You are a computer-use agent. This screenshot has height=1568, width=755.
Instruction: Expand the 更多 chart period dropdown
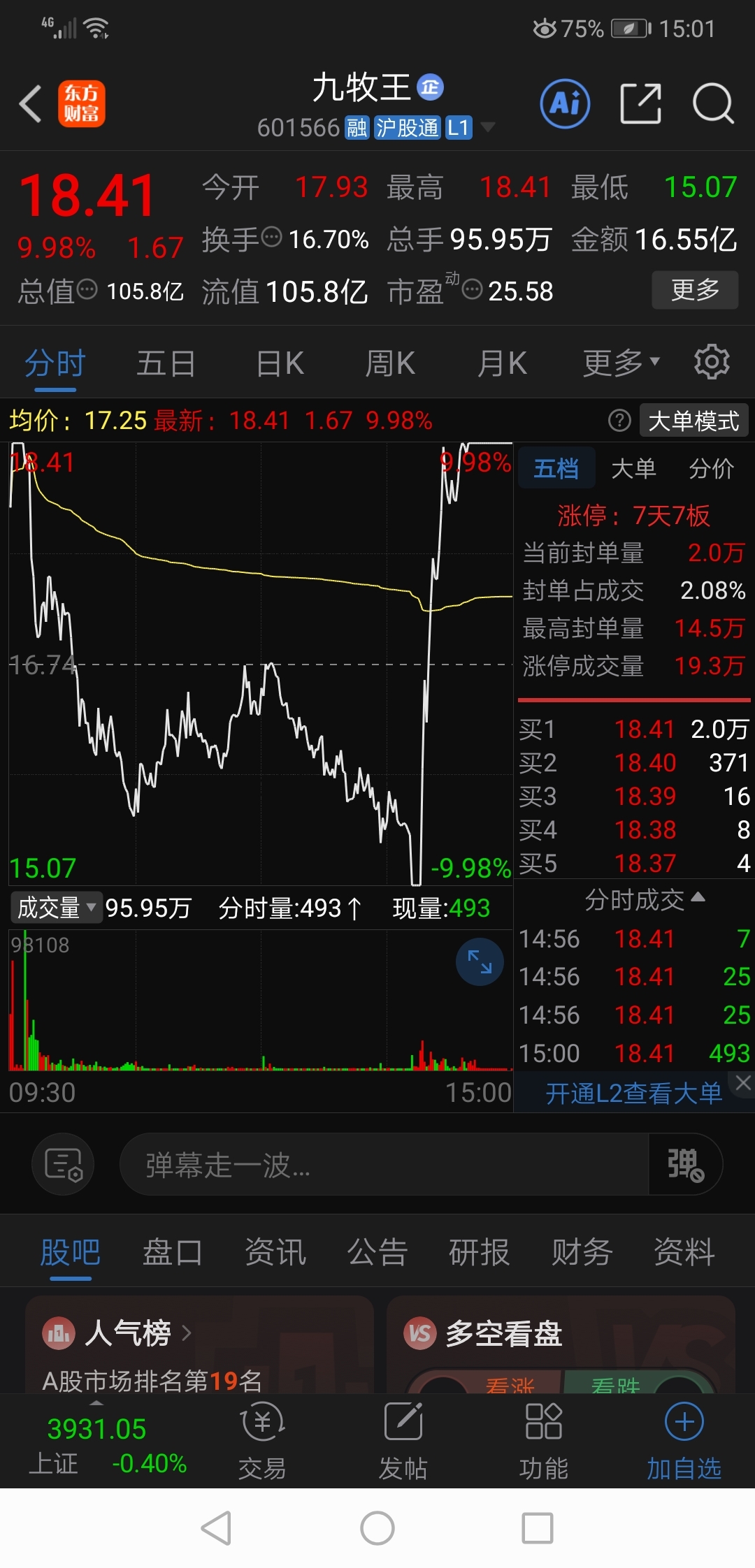point(621,363)
